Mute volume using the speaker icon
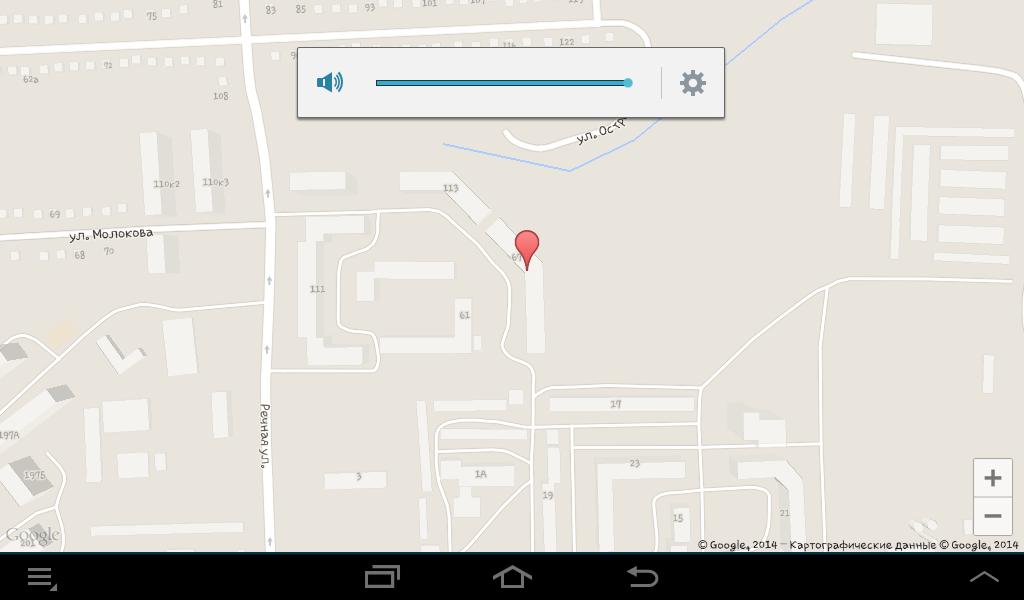1024x600 pixels. [x=330, y=83]
